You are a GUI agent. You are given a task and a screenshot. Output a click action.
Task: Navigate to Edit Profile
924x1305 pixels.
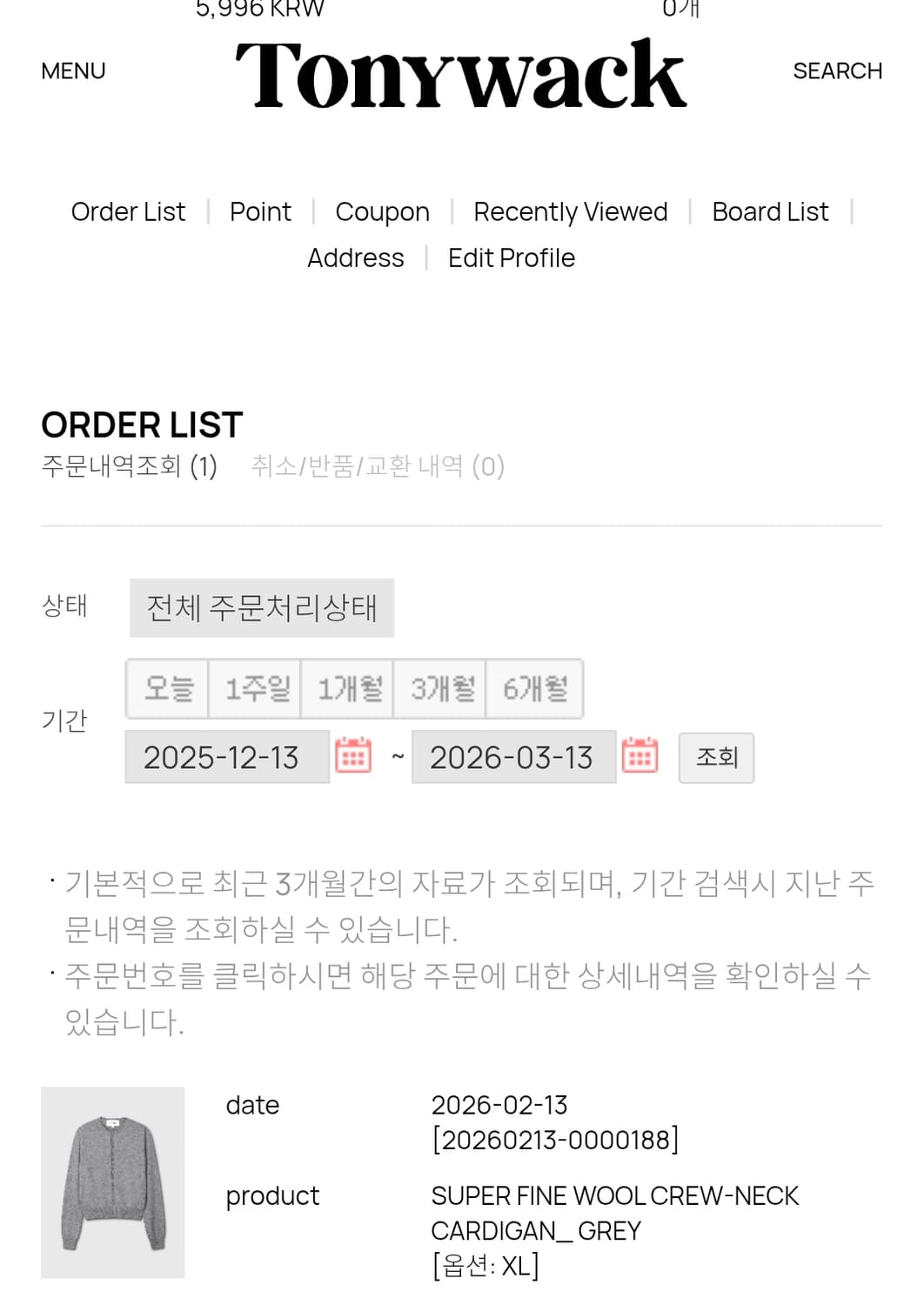[x=511, y=258]
